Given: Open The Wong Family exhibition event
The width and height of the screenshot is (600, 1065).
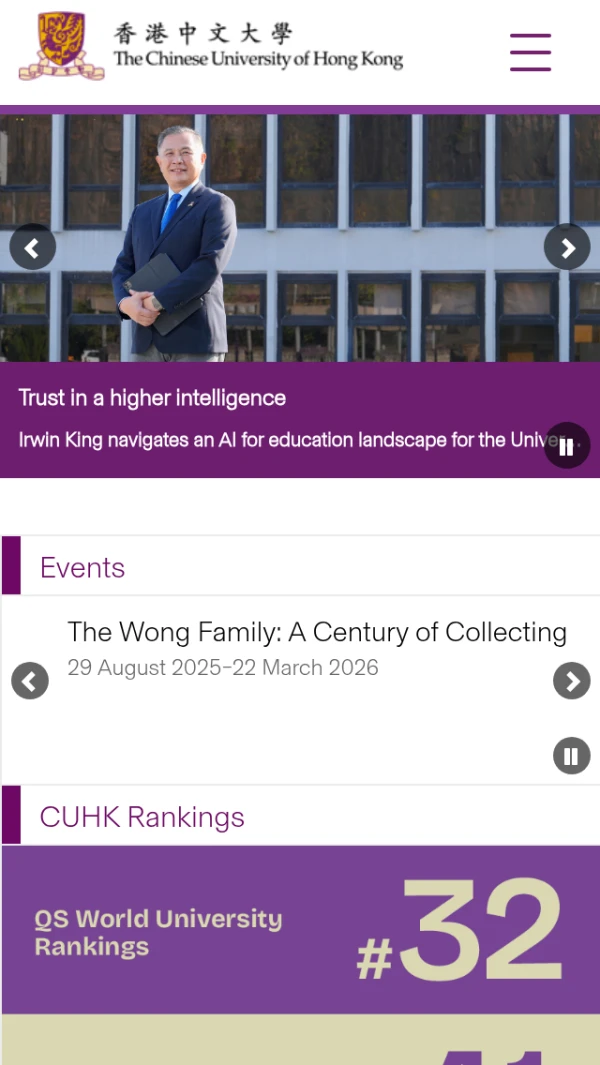Looking at the screenshot, I should [x=316, y=632].
